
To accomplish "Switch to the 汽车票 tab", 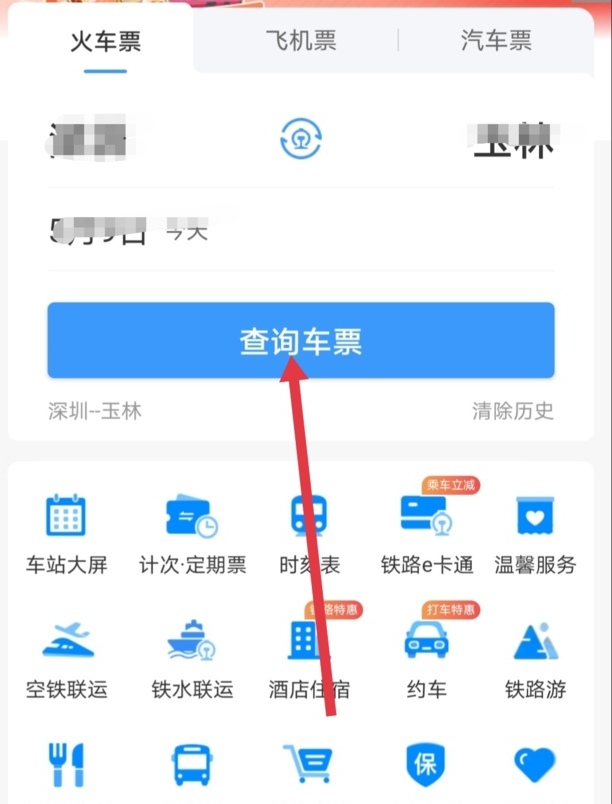I will (496, 41).
